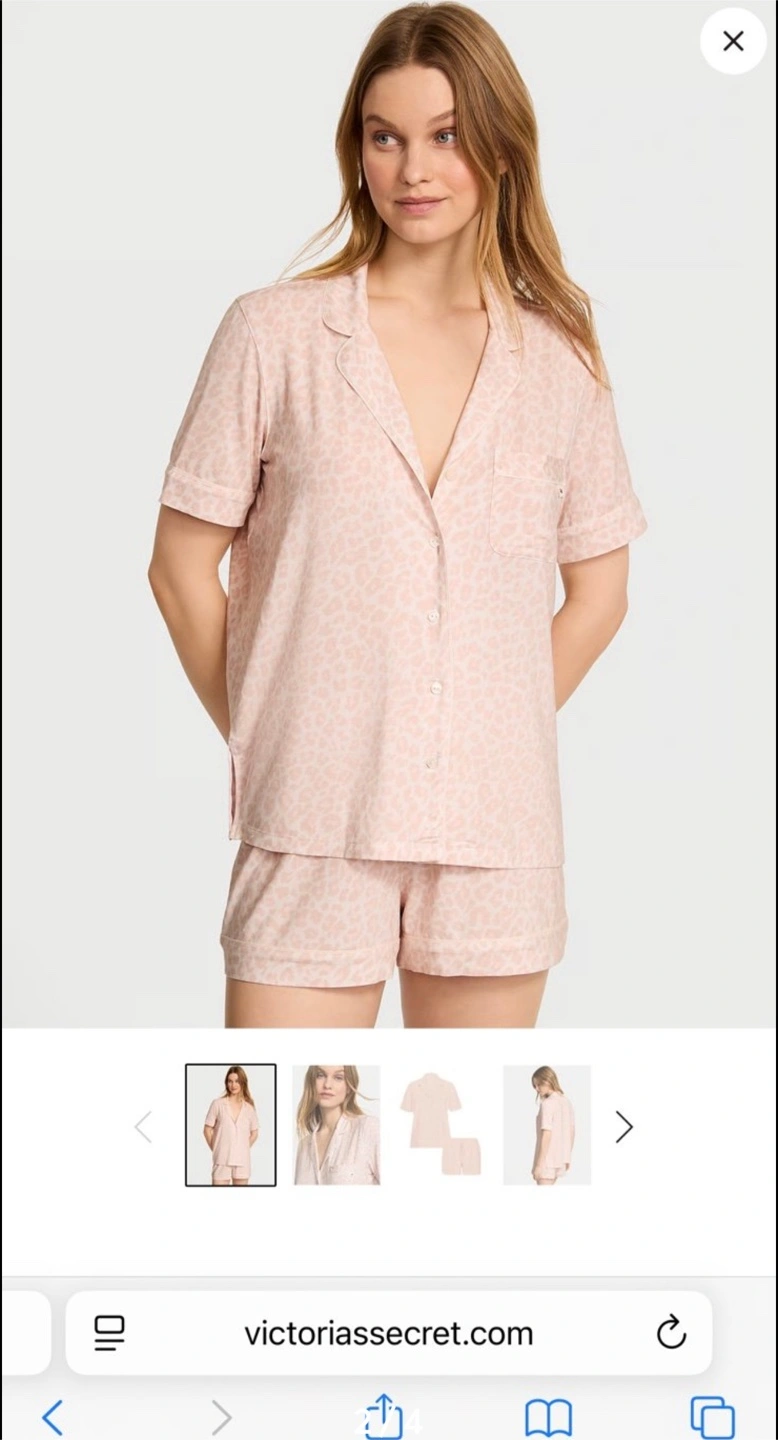Open Safari bookmarks
Screen dimensions: 778x1440
[x=549, y=1418]
